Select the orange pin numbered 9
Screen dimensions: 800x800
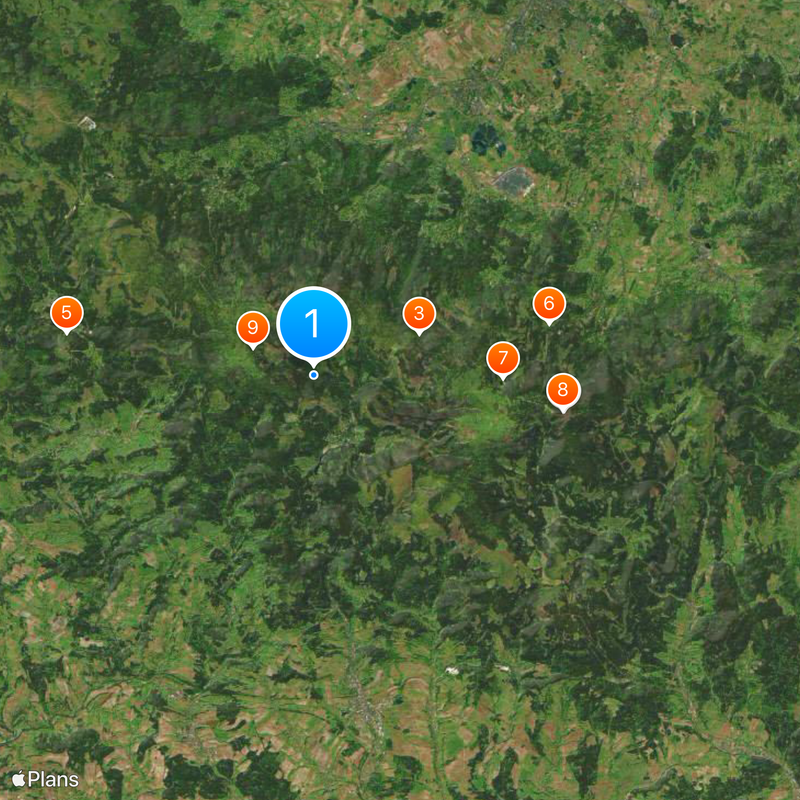point(253,327)
